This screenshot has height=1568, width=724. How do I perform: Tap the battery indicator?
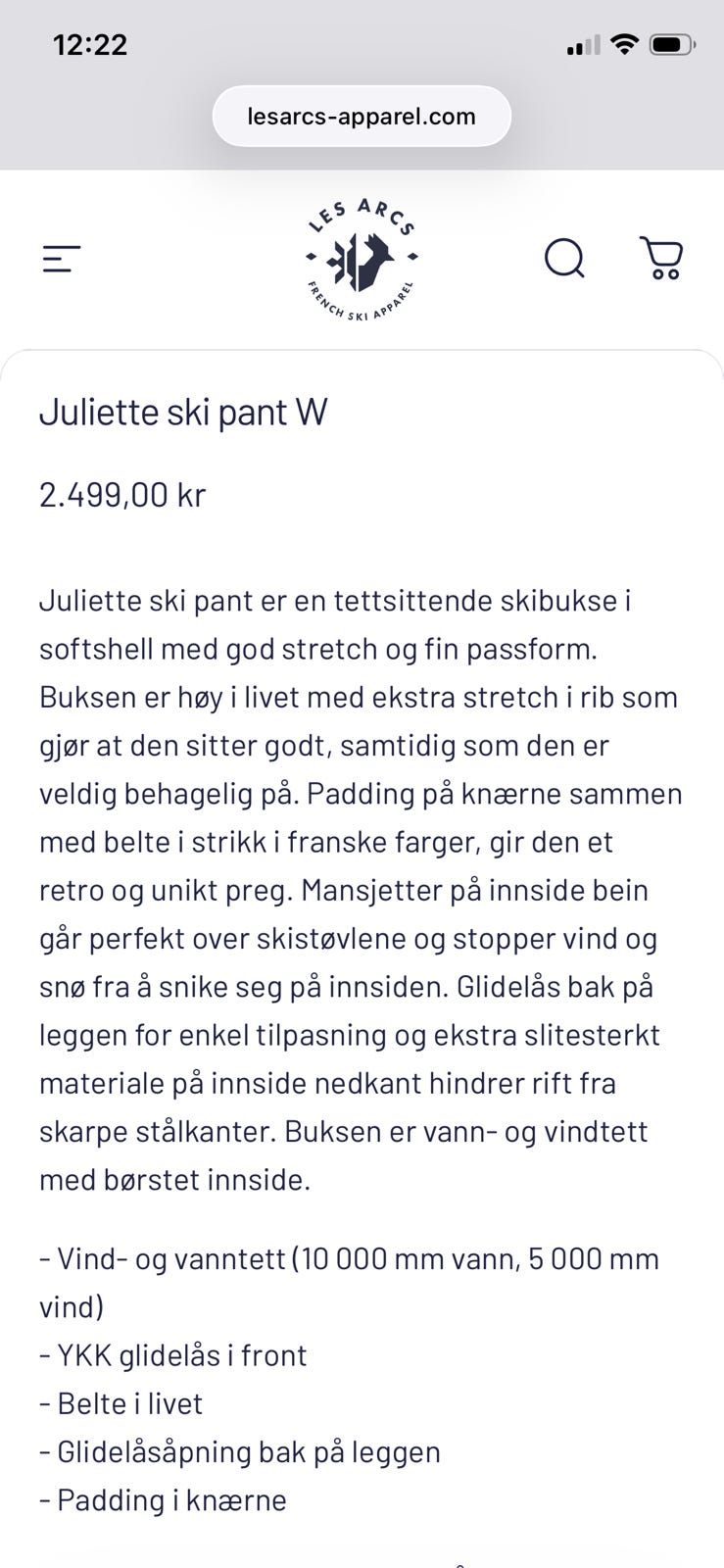(x=673, y=43)
